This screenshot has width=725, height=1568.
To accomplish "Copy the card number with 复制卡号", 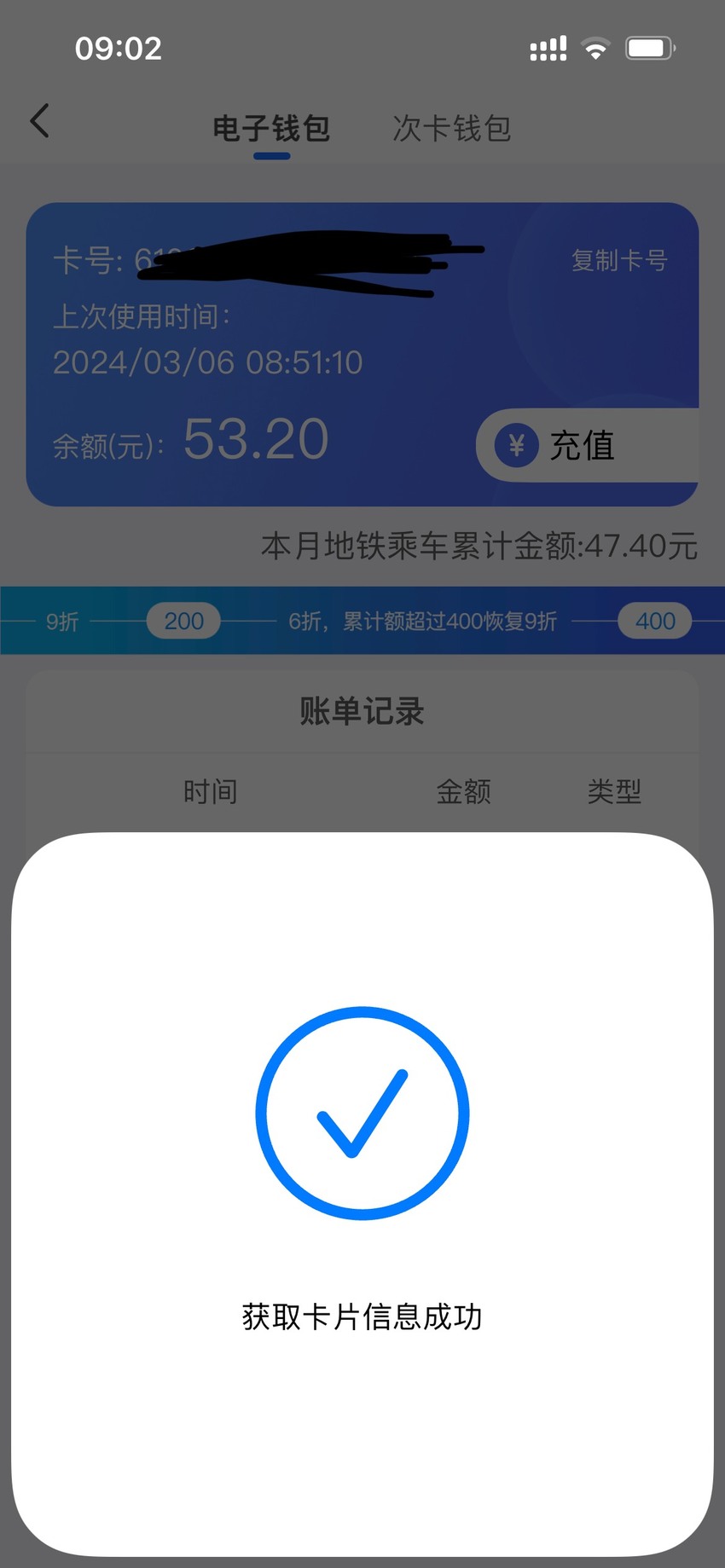I will (619, 260).
